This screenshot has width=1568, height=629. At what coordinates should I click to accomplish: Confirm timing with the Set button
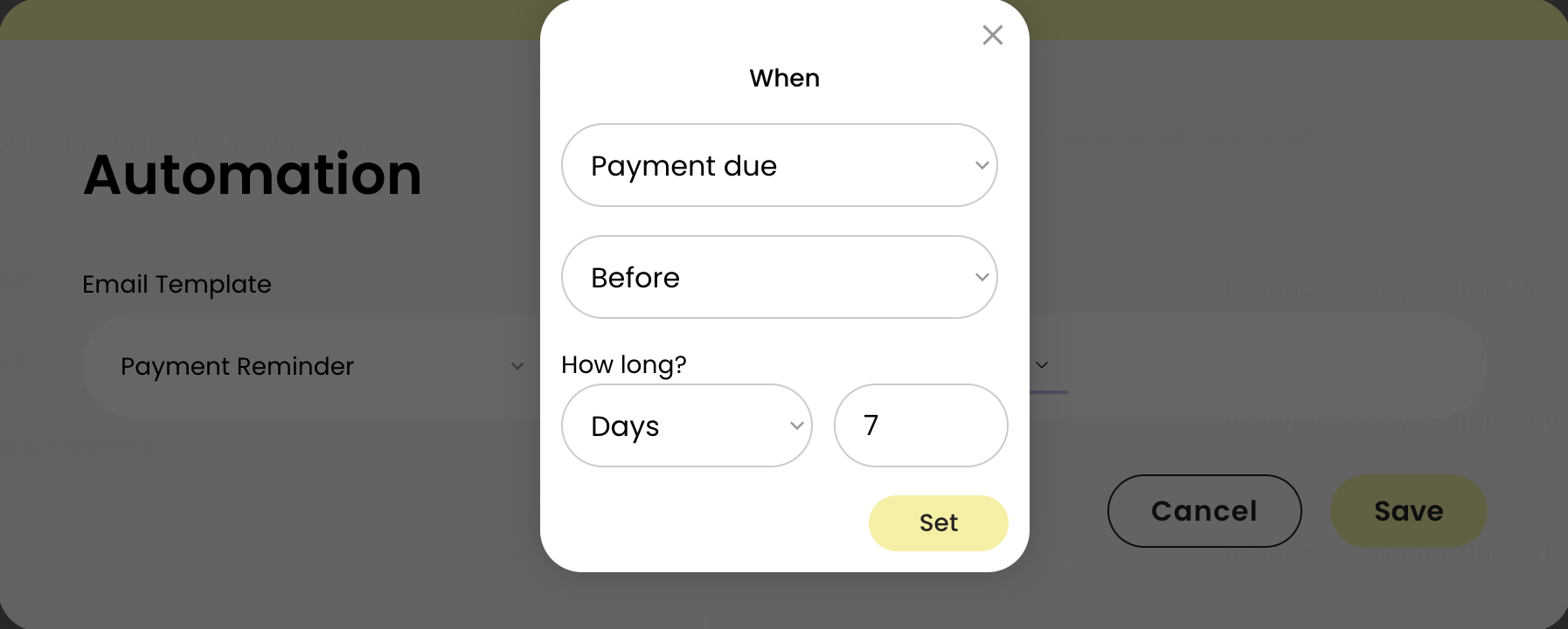tap(938, 522)
